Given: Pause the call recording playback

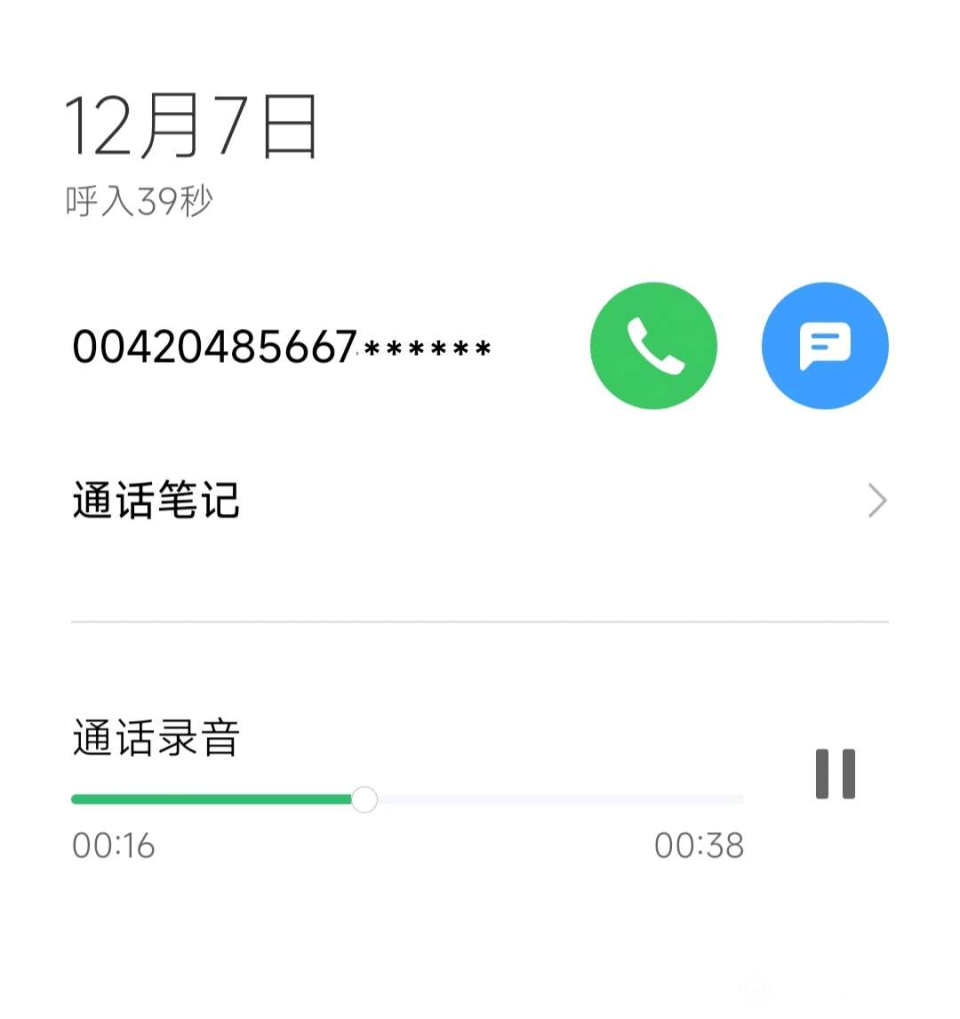Looking at the screenshot, I should click(835, 774).
